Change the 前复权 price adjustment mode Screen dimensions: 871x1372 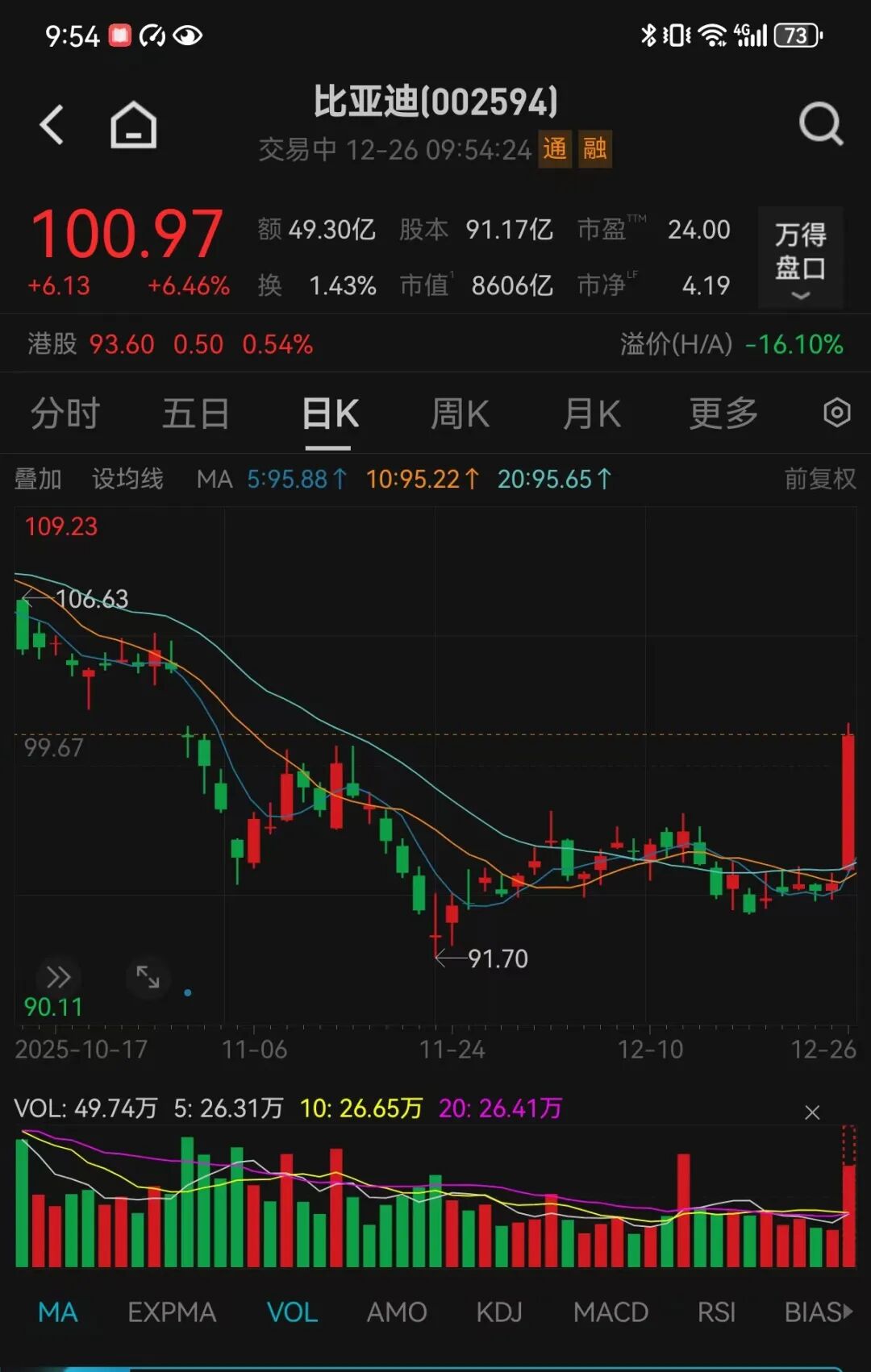coord(819,479)
